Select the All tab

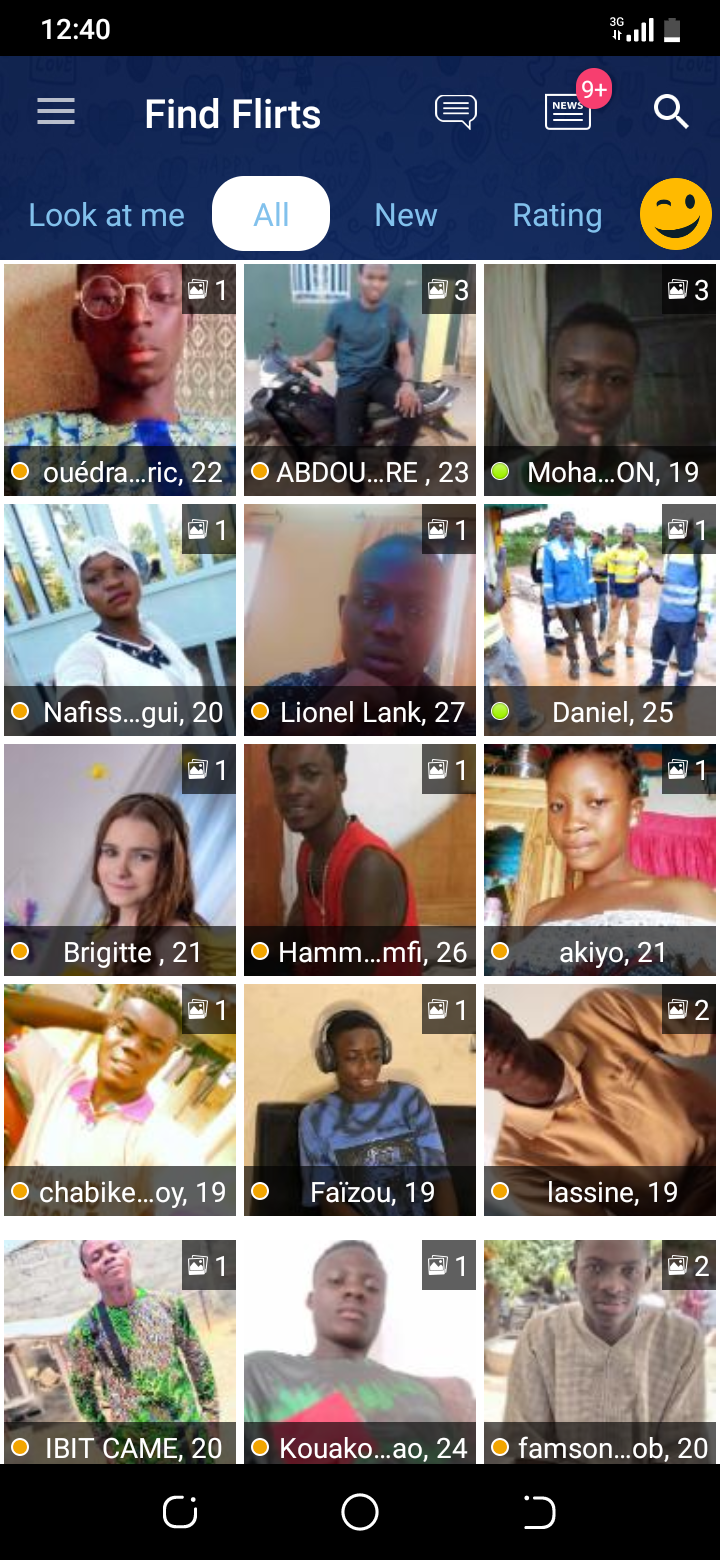[x=271, y=214]
